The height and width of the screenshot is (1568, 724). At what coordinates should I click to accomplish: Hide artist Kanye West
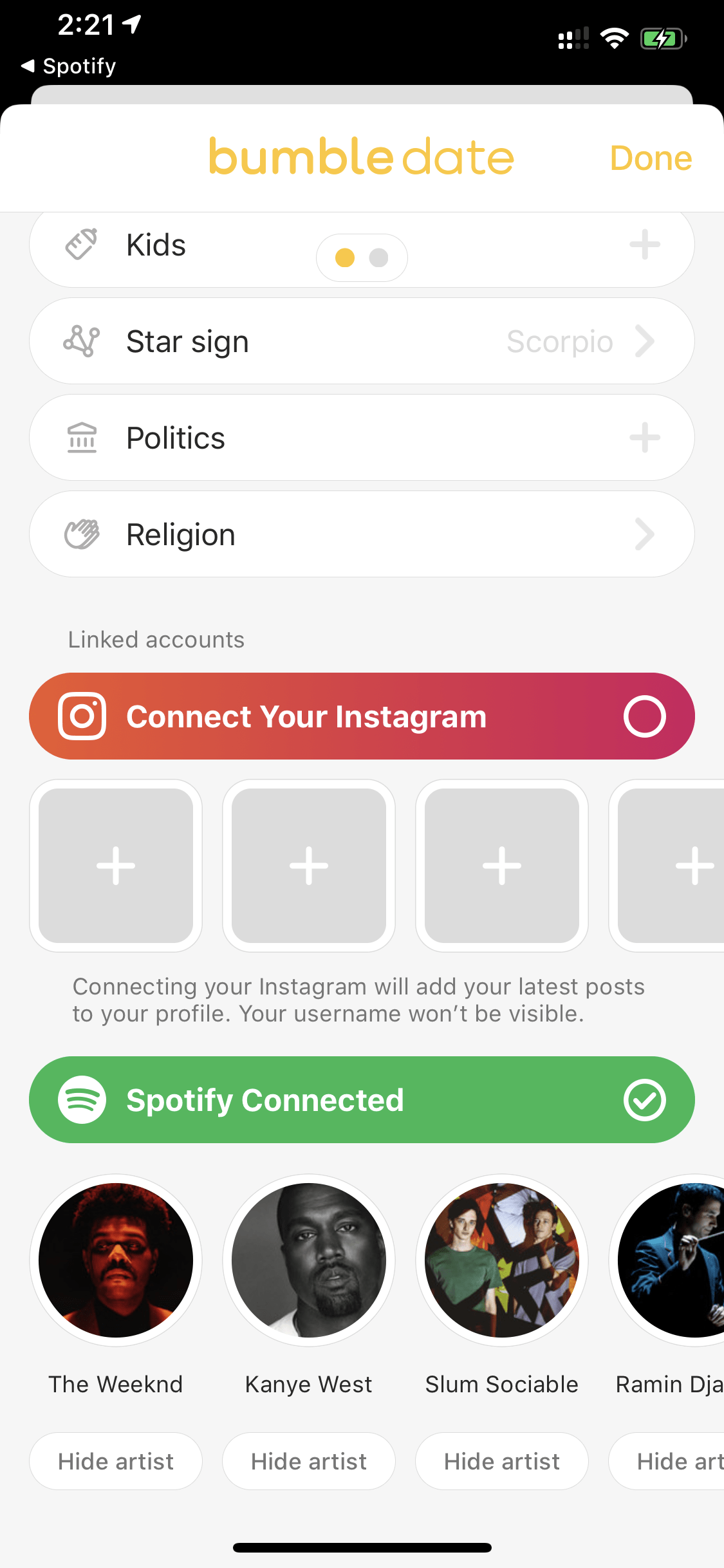click(x=309, y=1461)
